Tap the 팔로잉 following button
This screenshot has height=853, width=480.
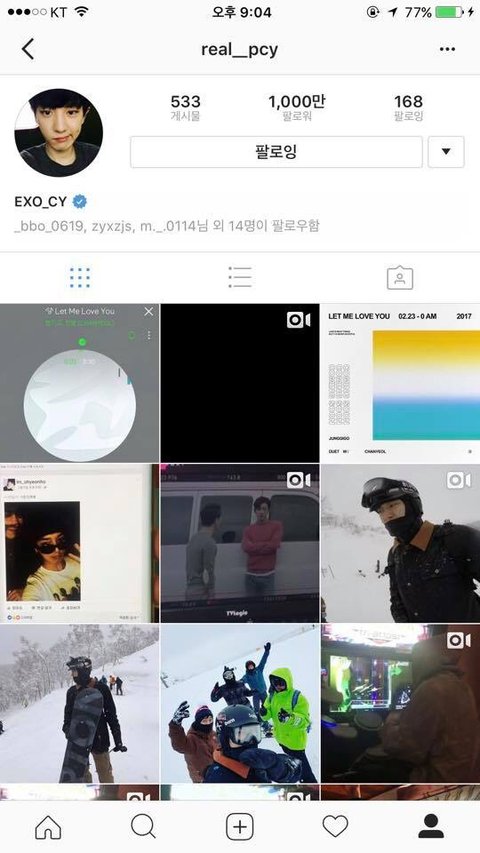[276, 152]
